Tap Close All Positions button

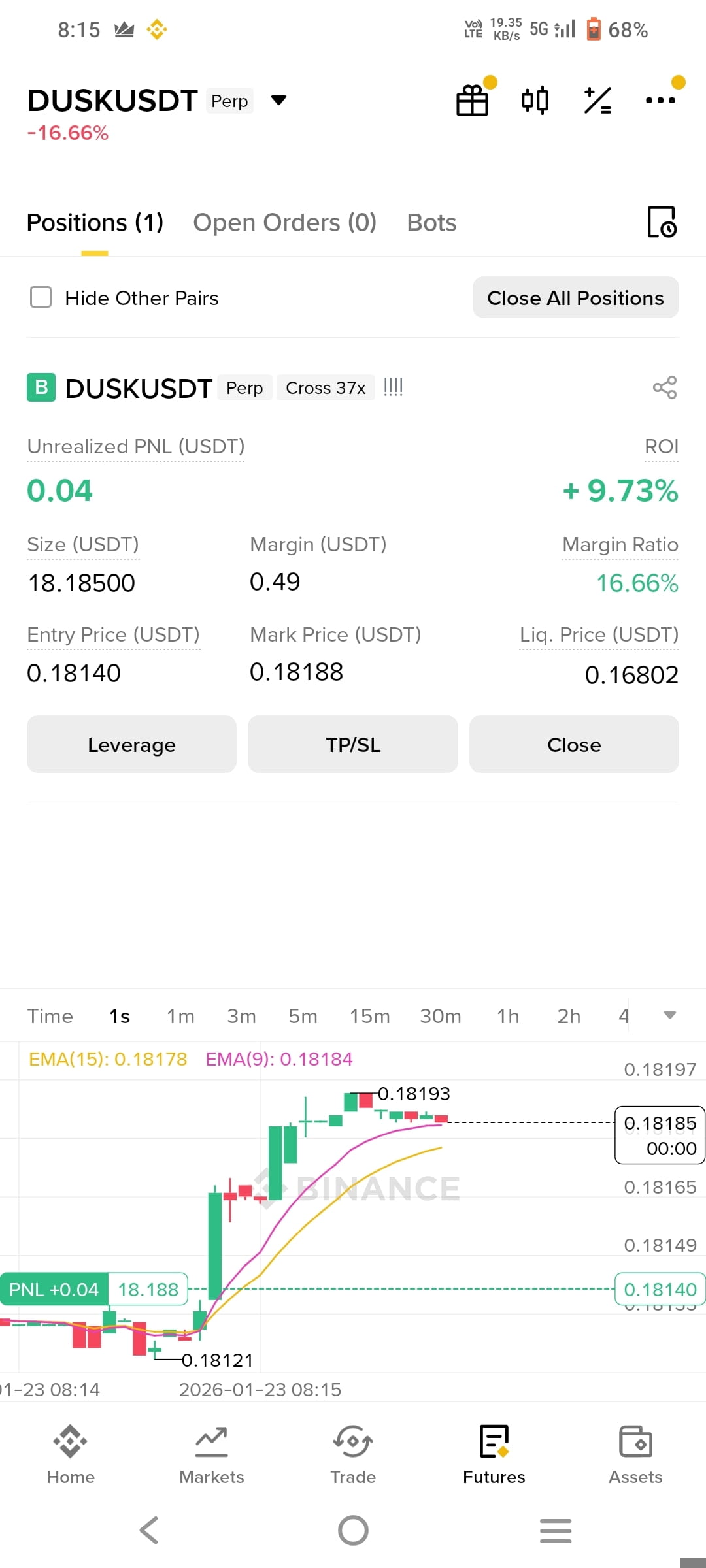pyautogui.click(x=575, y=298)
